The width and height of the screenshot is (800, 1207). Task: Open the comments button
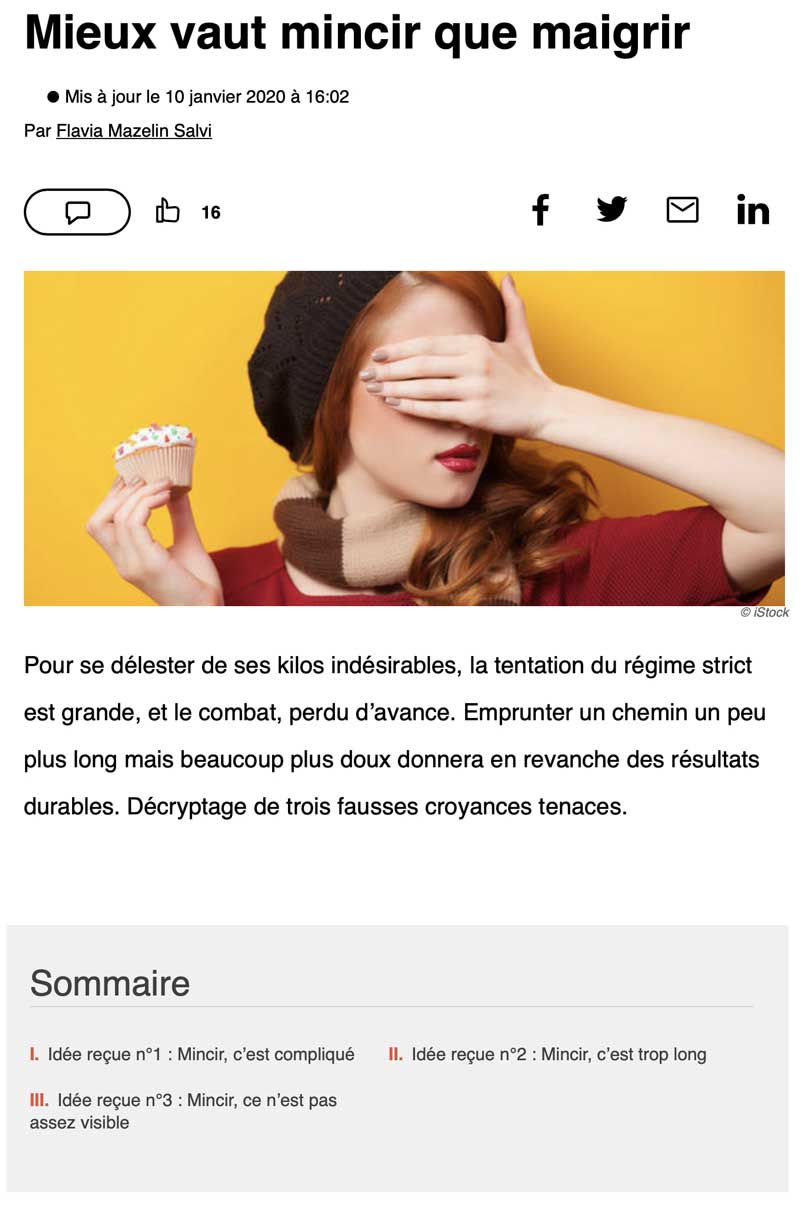tap(77, 212)
